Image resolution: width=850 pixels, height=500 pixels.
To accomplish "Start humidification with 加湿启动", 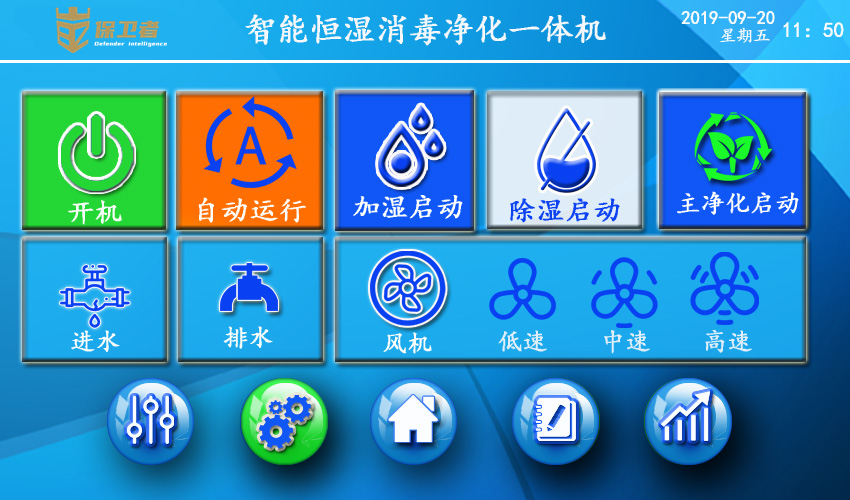I will (x=405, y=160).
